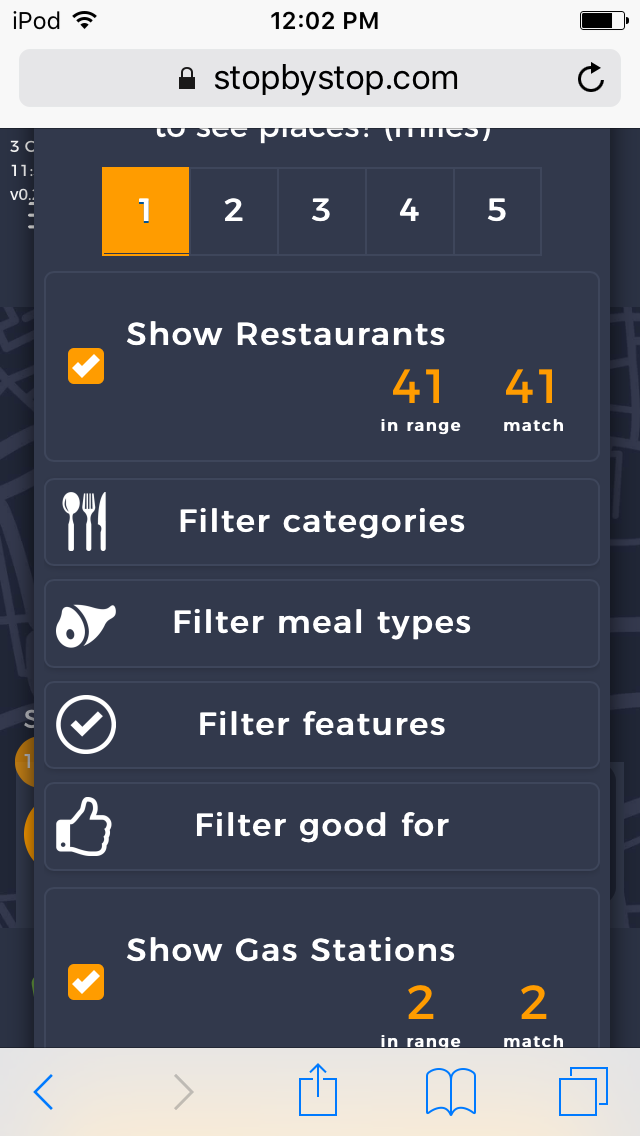640x1136 pixels.
Task: Share this page from Safari toolbar
Action: pos(320,1090)
